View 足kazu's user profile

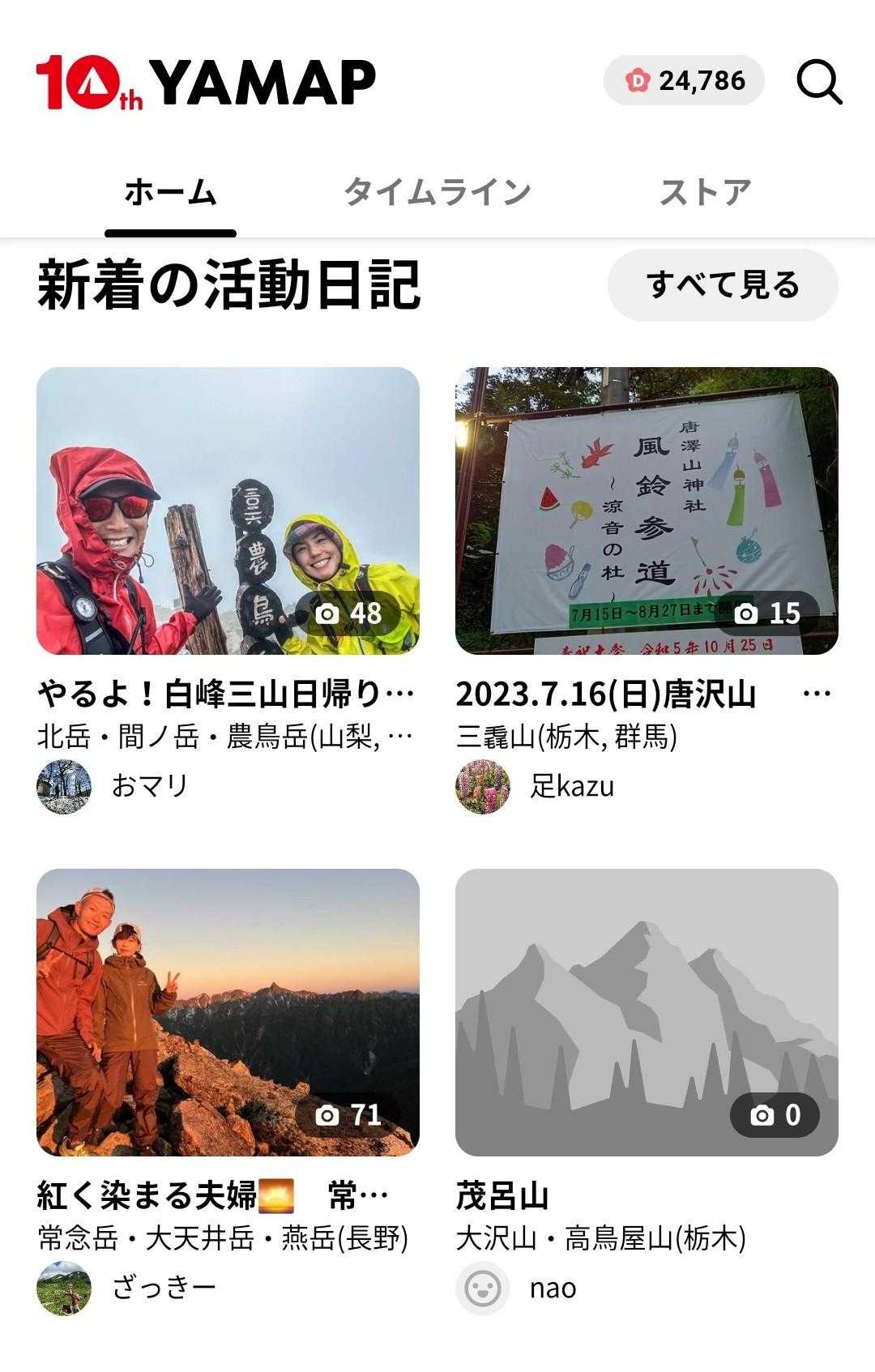pos(484,786)
